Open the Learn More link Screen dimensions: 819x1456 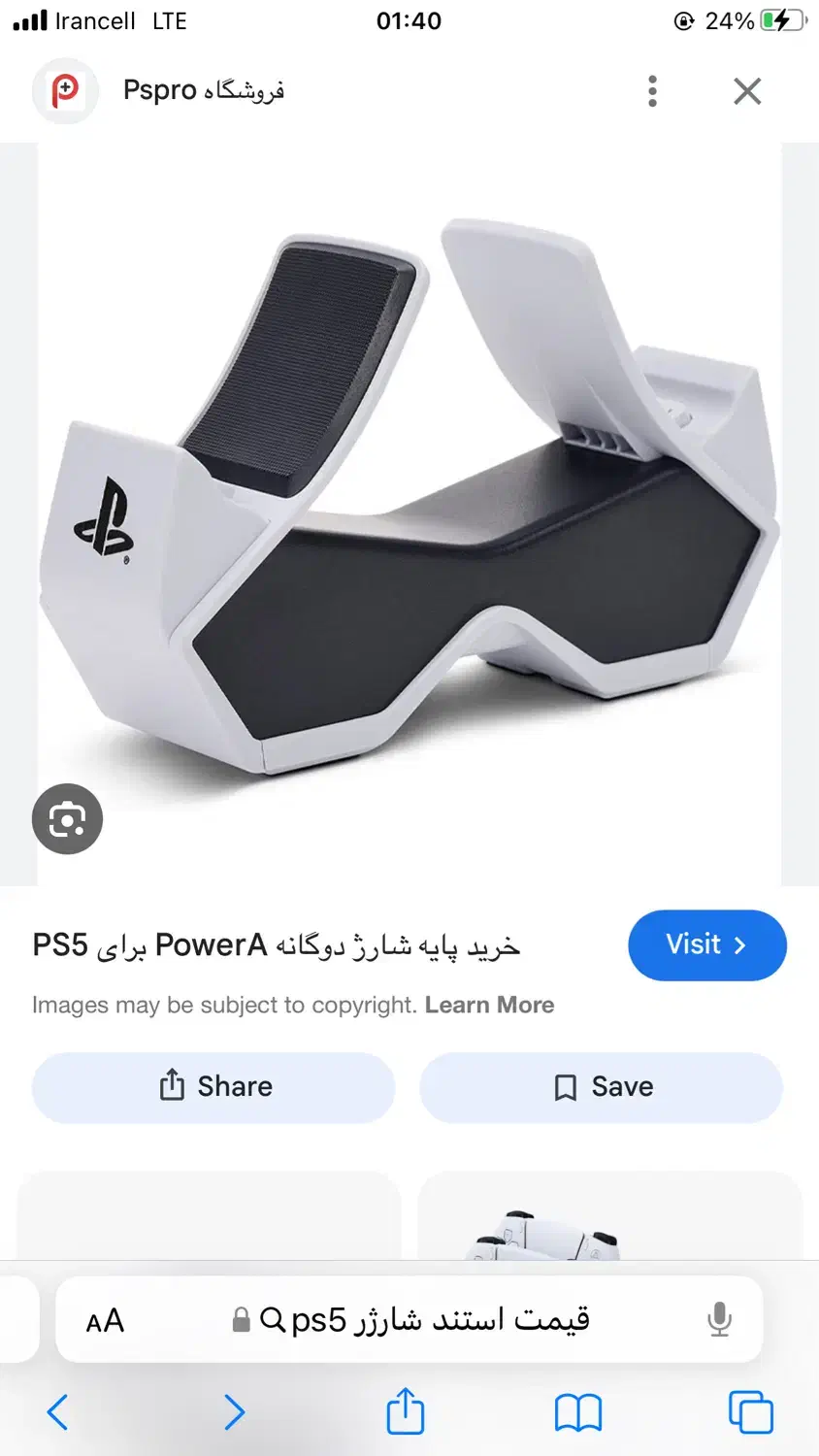click(x=490, y=1005)
